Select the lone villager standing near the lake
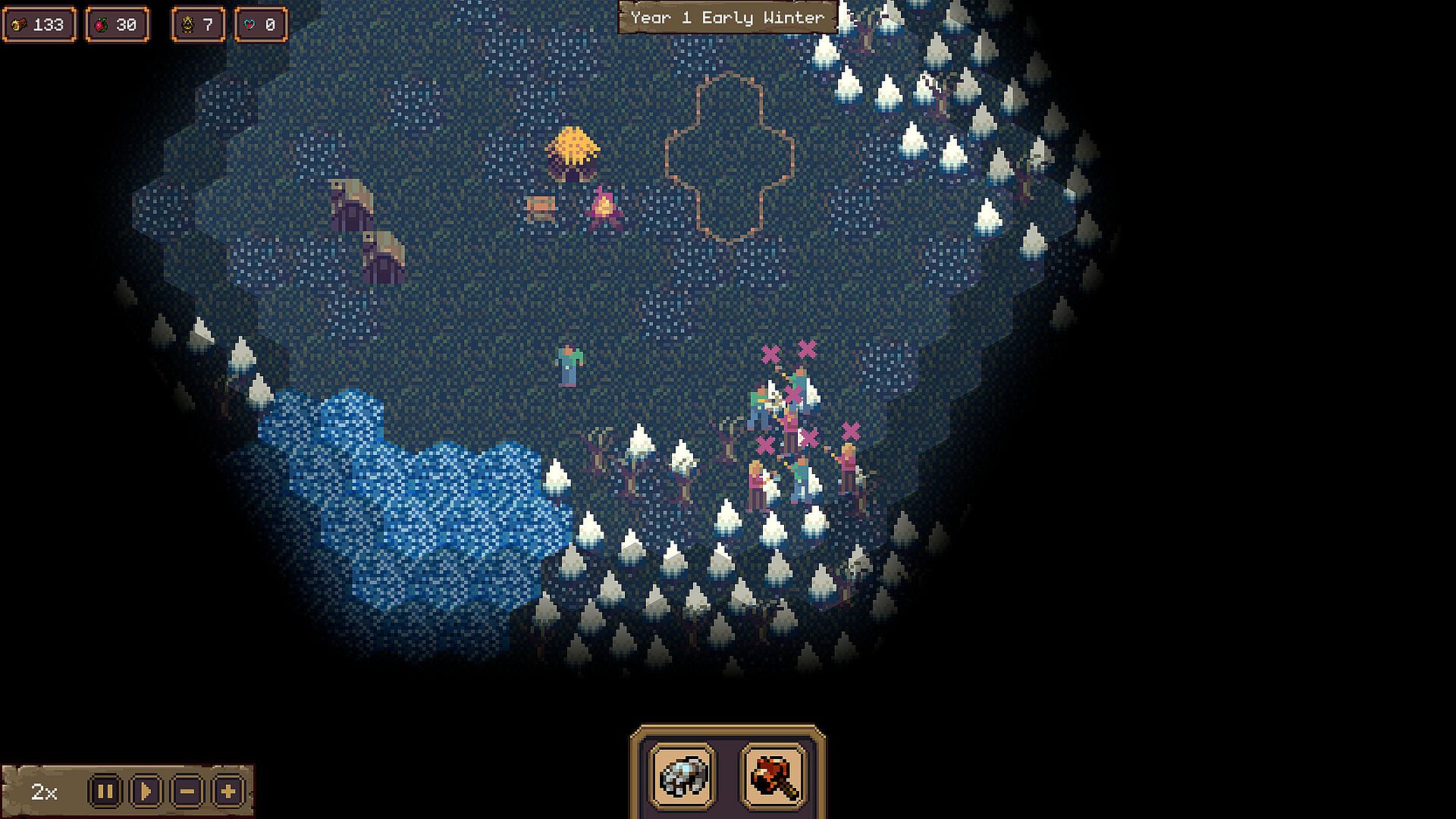 [569, 366]
